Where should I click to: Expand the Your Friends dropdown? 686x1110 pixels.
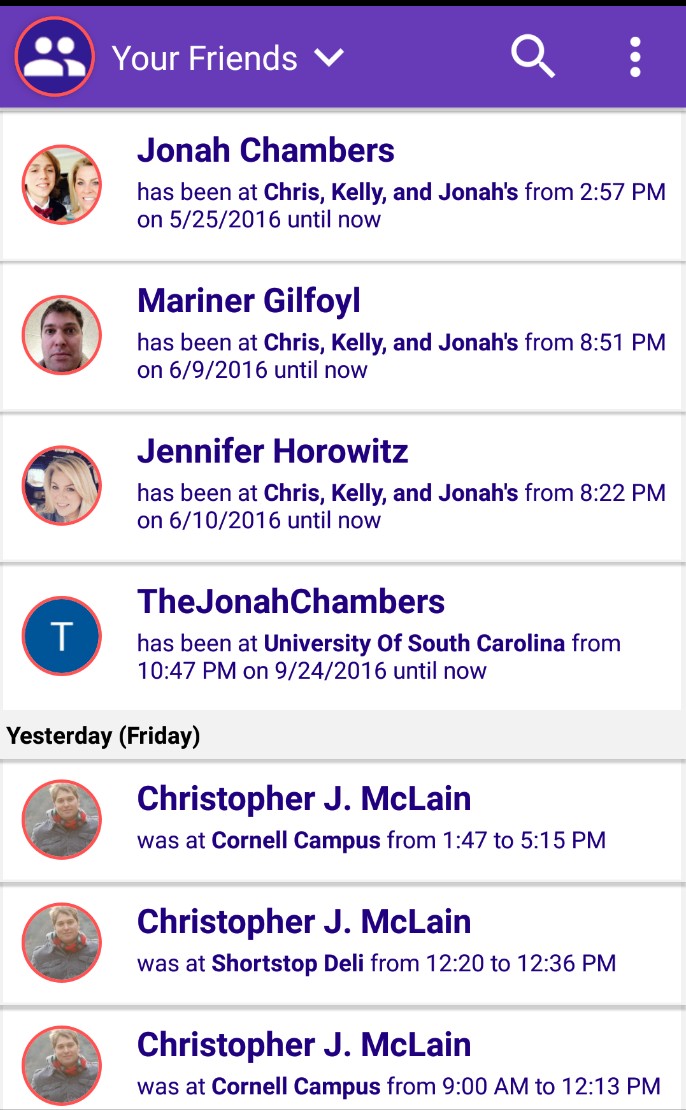point(228,58)
